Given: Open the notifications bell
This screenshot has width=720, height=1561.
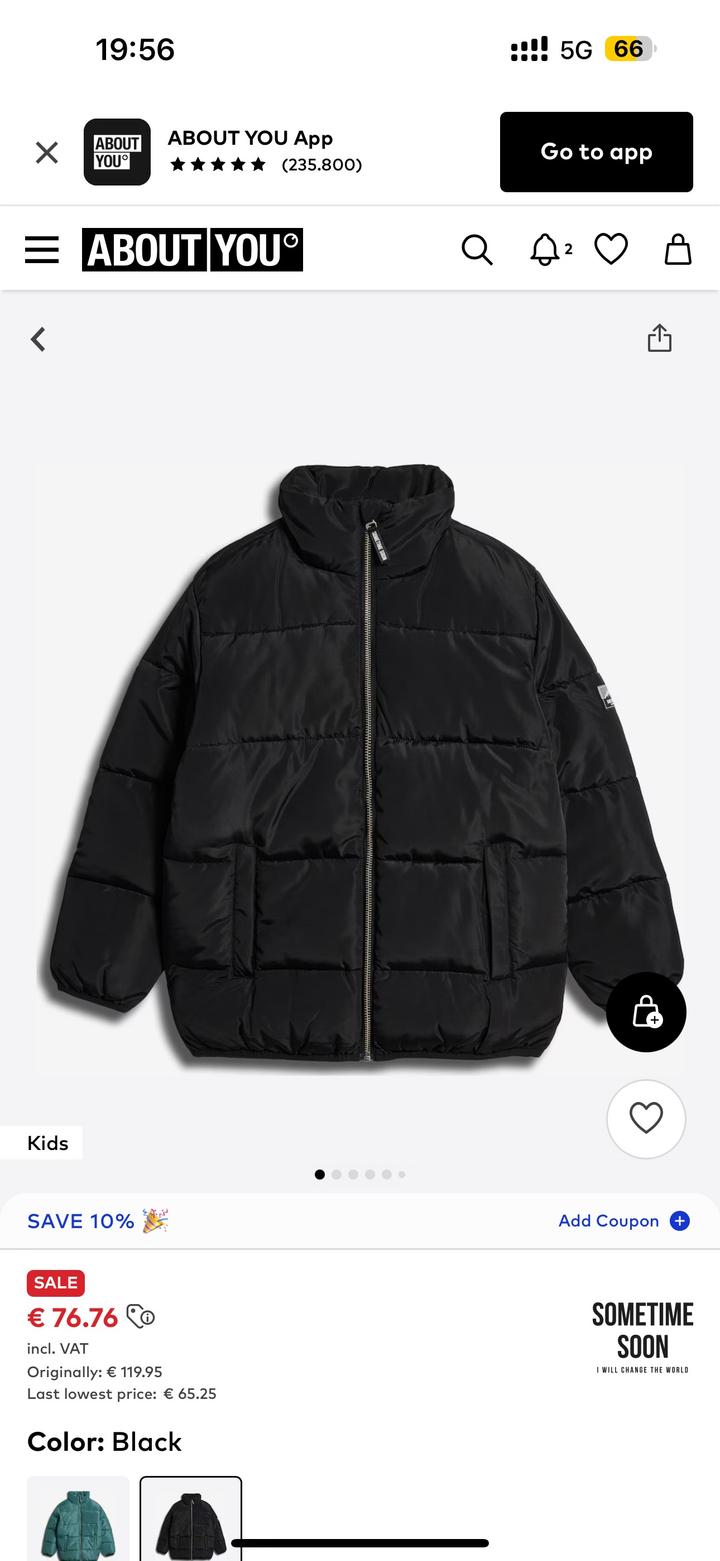Looking at the screenshot, I should pyautogui.click(x=545, y=249).
